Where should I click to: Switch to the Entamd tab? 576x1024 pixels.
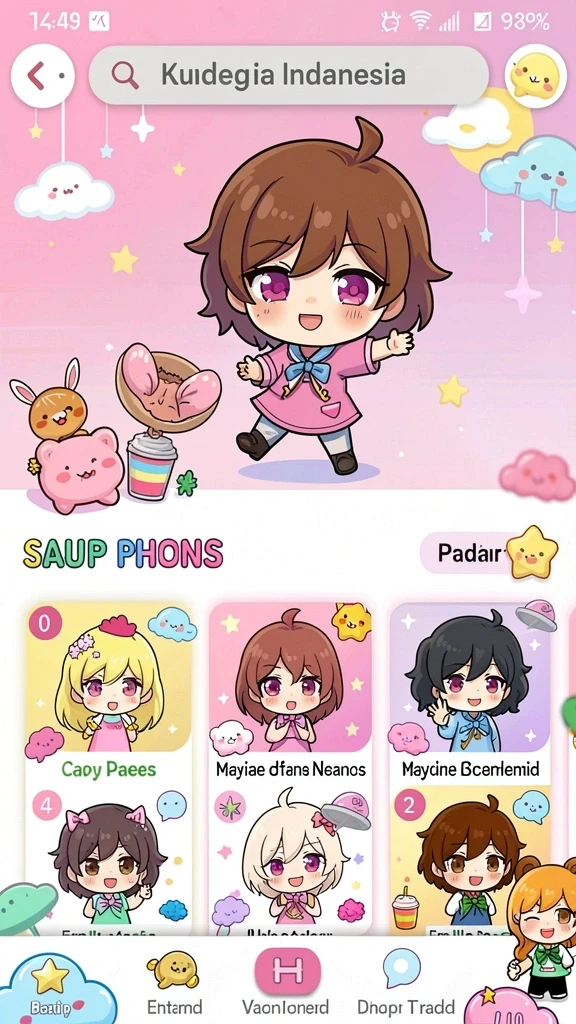[174, 983]
